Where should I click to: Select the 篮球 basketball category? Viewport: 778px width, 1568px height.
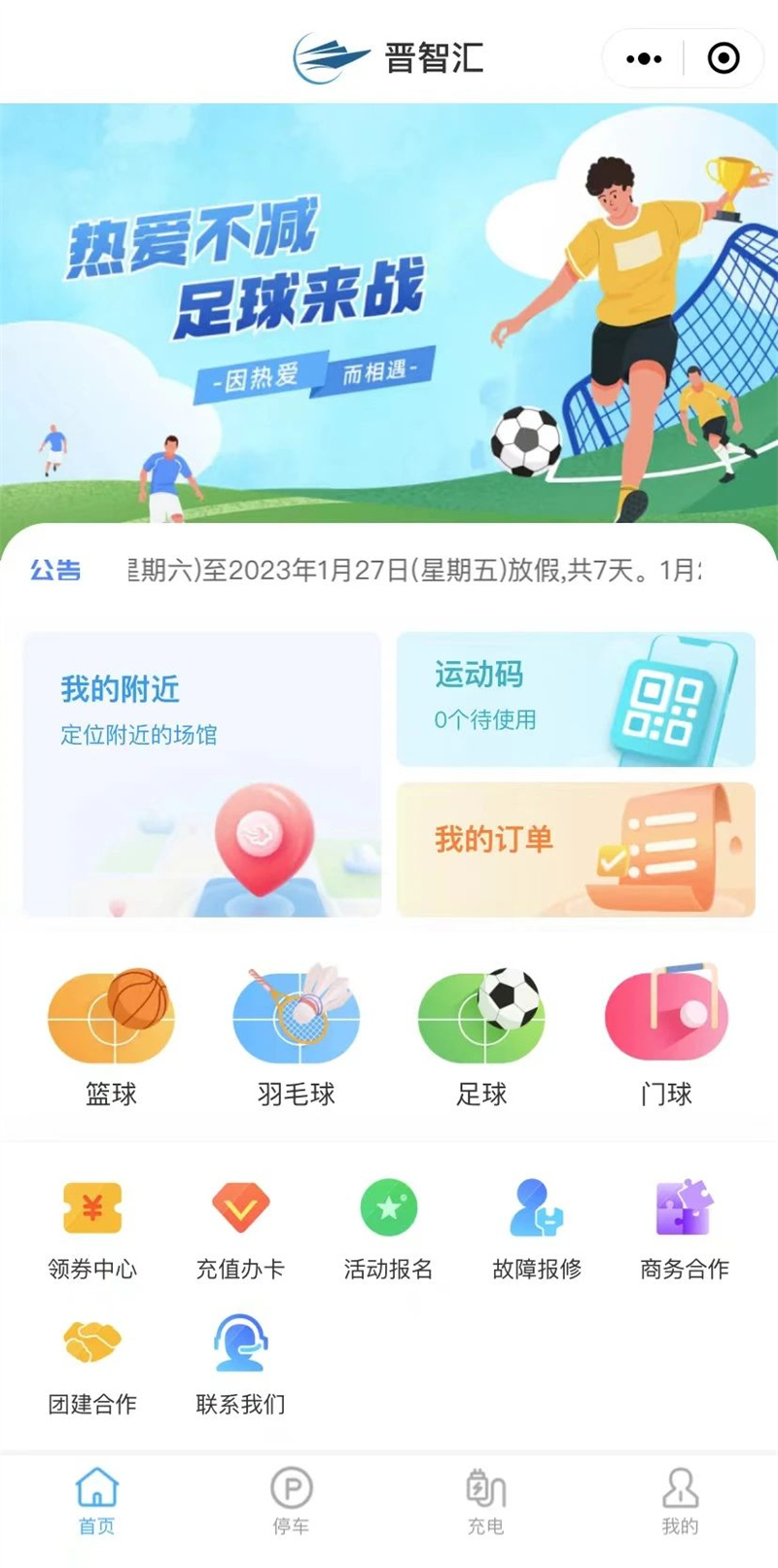111,1035
